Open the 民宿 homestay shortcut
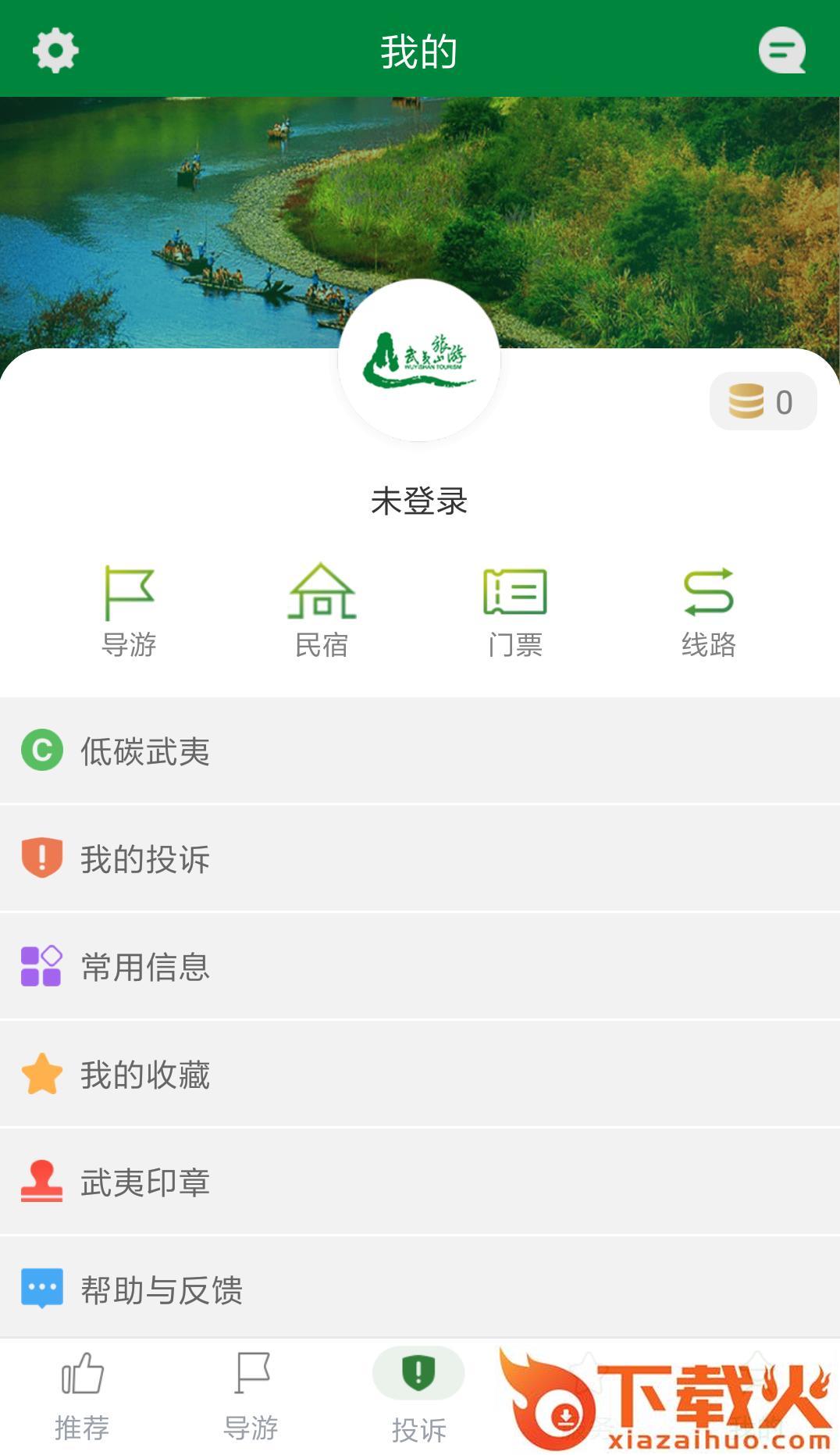This screenshot has width=840, height=1455. pos(322,612)
